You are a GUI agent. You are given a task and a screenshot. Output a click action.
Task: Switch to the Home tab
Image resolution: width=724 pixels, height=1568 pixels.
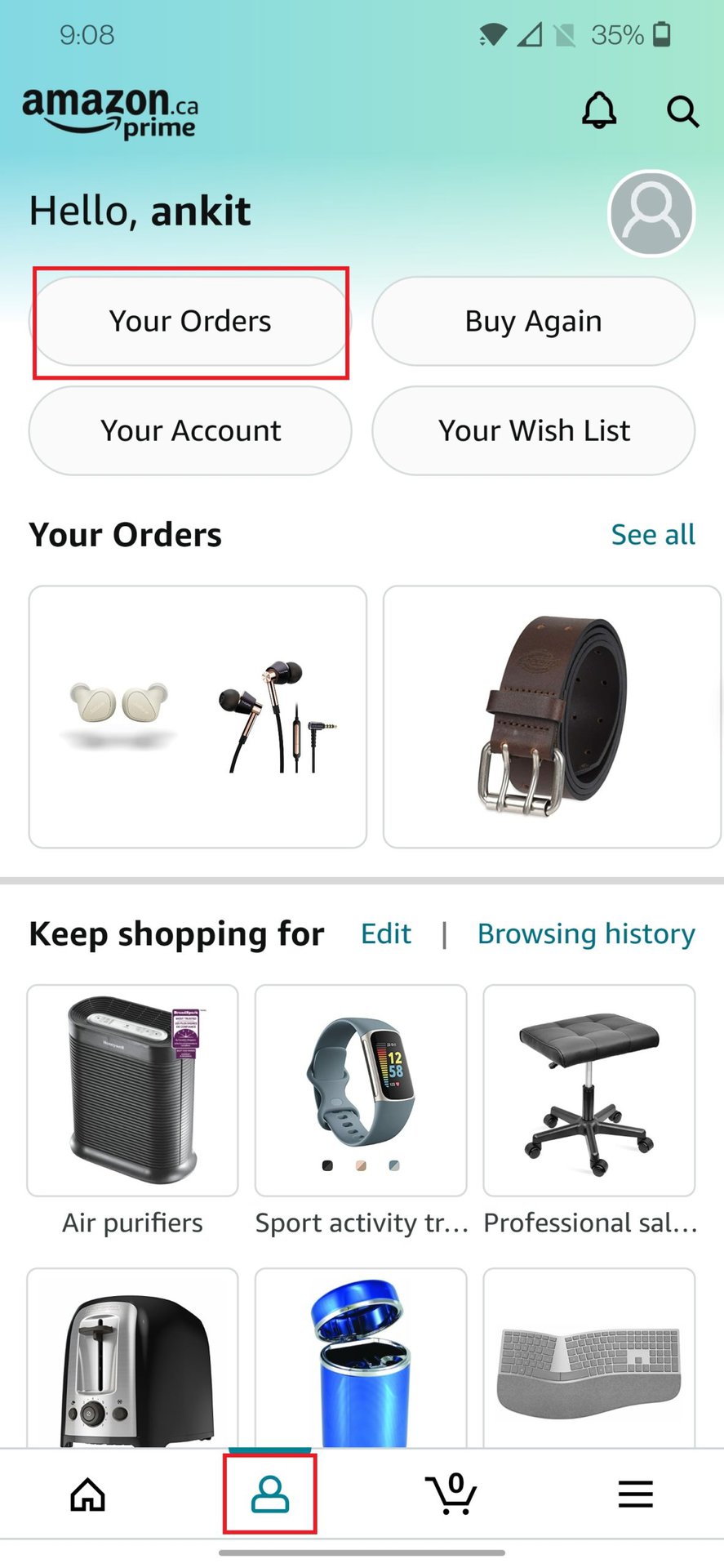[x=88, y=1494]
